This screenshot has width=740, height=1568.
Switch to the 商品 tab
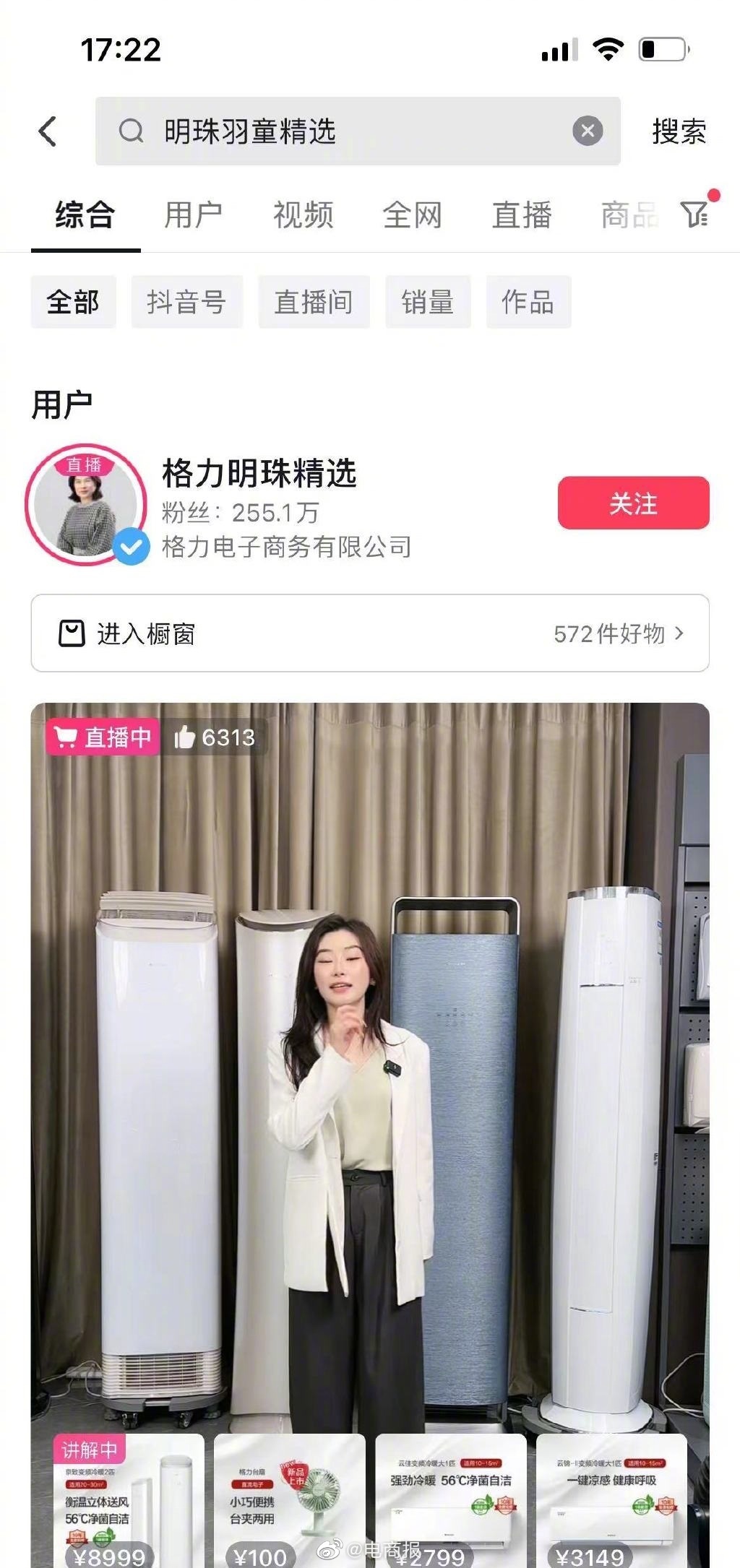(629, 215)
